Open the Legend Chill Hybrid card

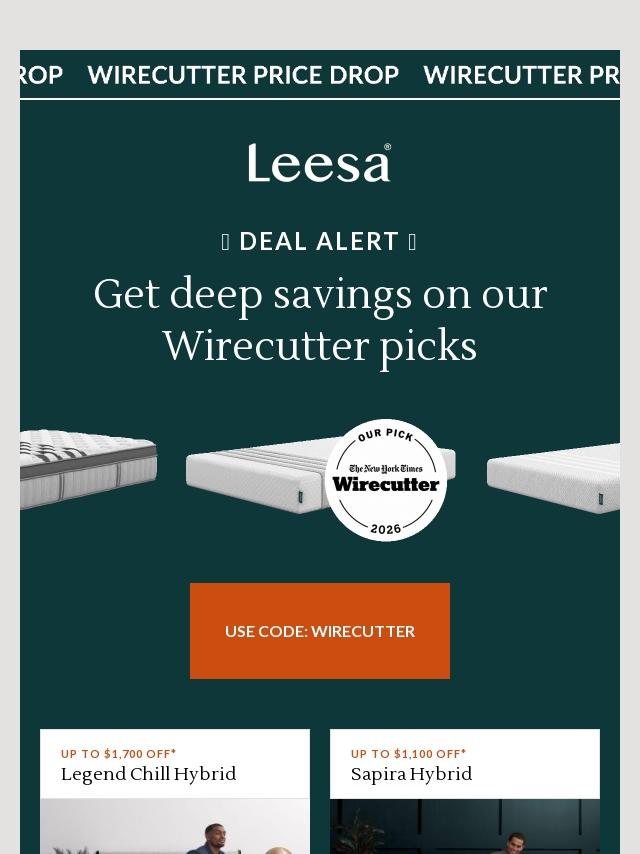click(175, 774)
